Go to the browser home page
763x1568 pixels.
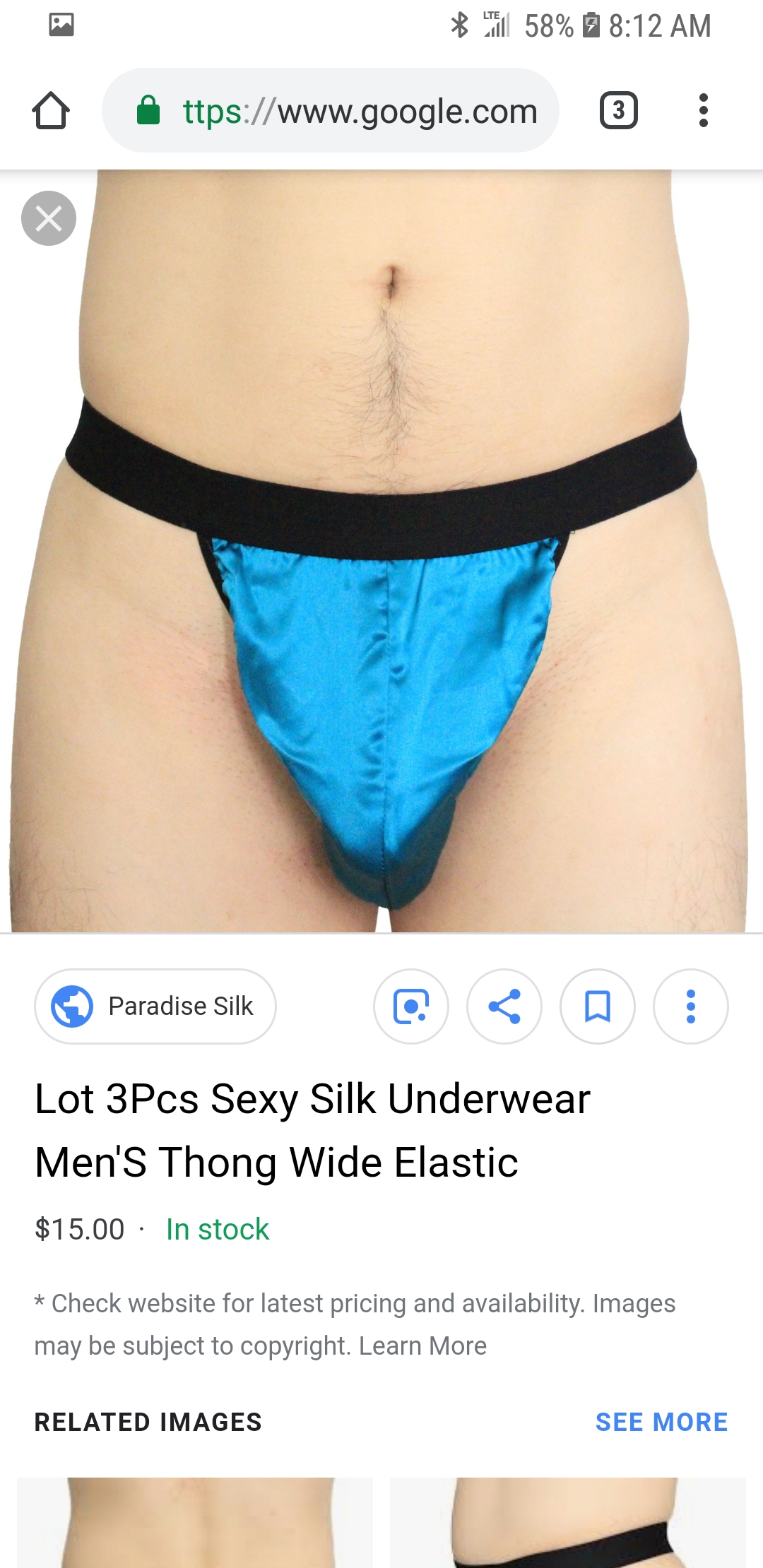coord(51,111)
